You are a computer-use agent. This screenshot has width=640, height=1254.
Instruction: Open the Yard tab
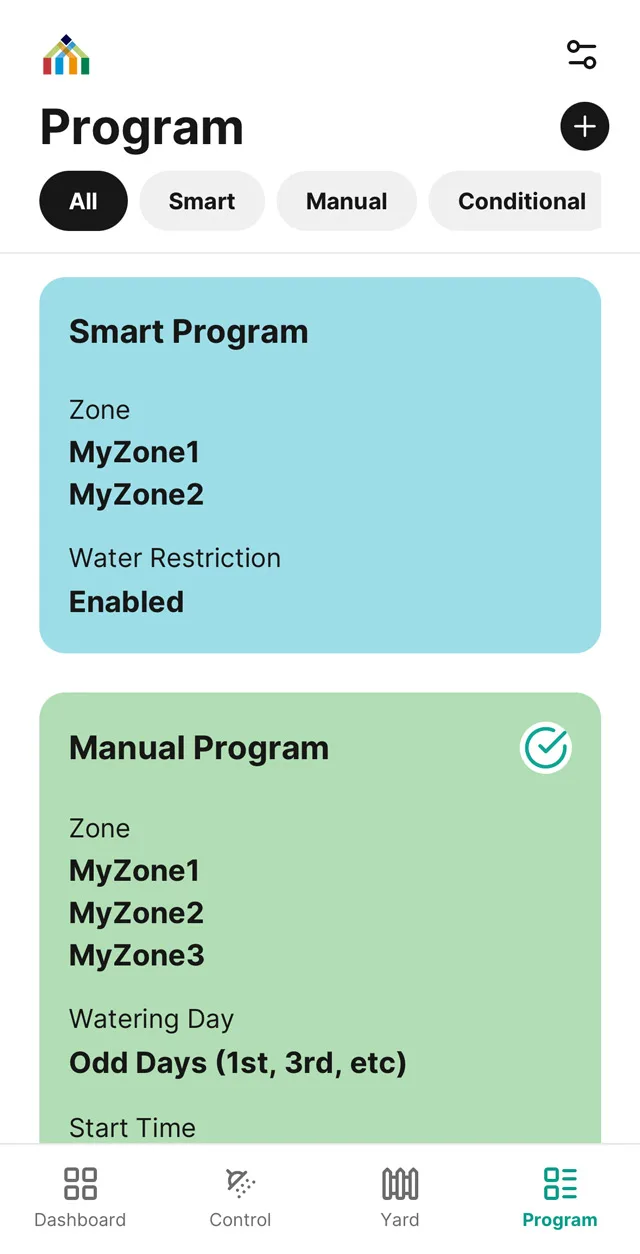pyautogui.click(x=400, y=1197)
